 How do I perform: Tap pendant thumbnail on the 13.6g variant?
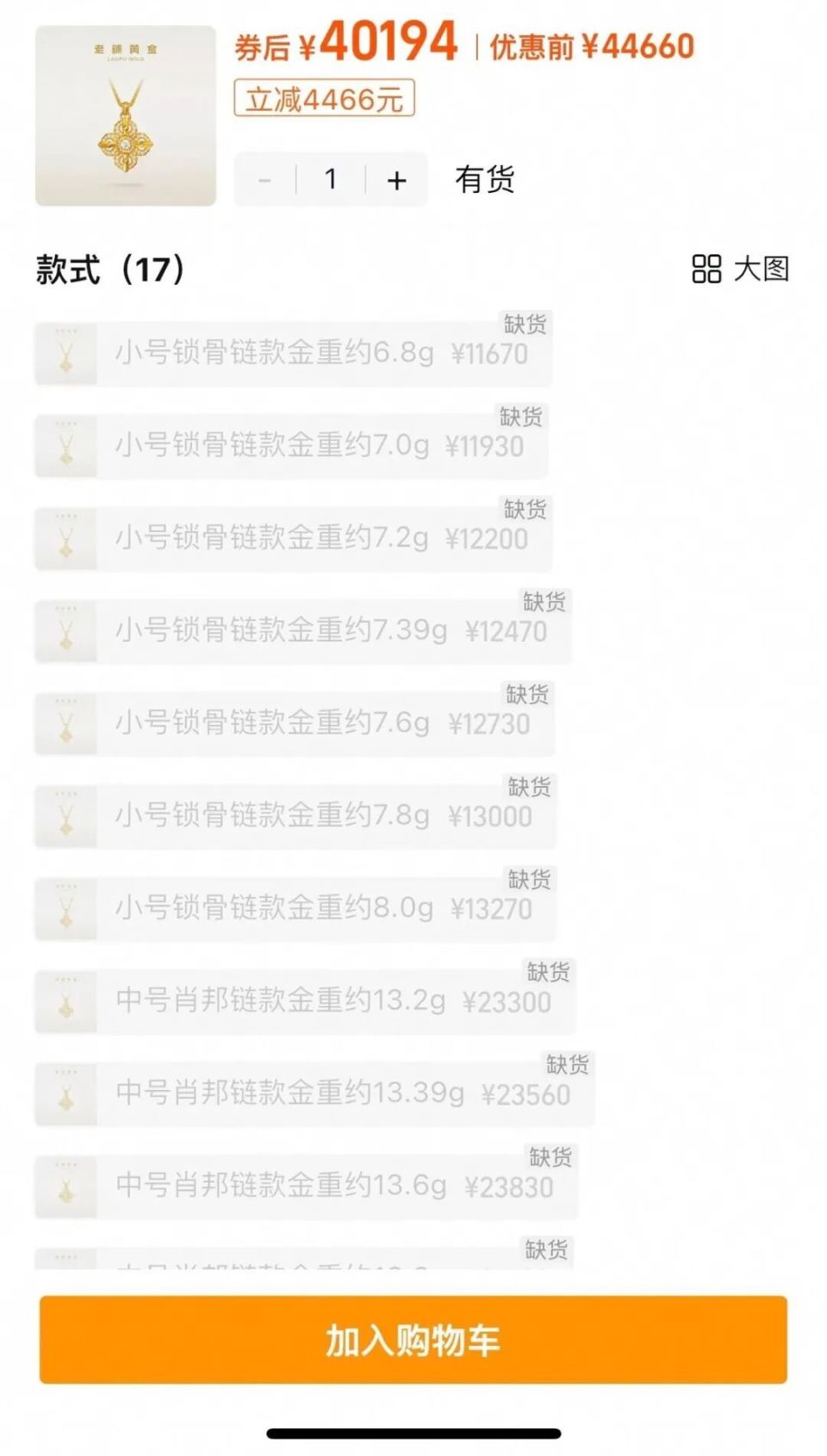[65, 1188]
